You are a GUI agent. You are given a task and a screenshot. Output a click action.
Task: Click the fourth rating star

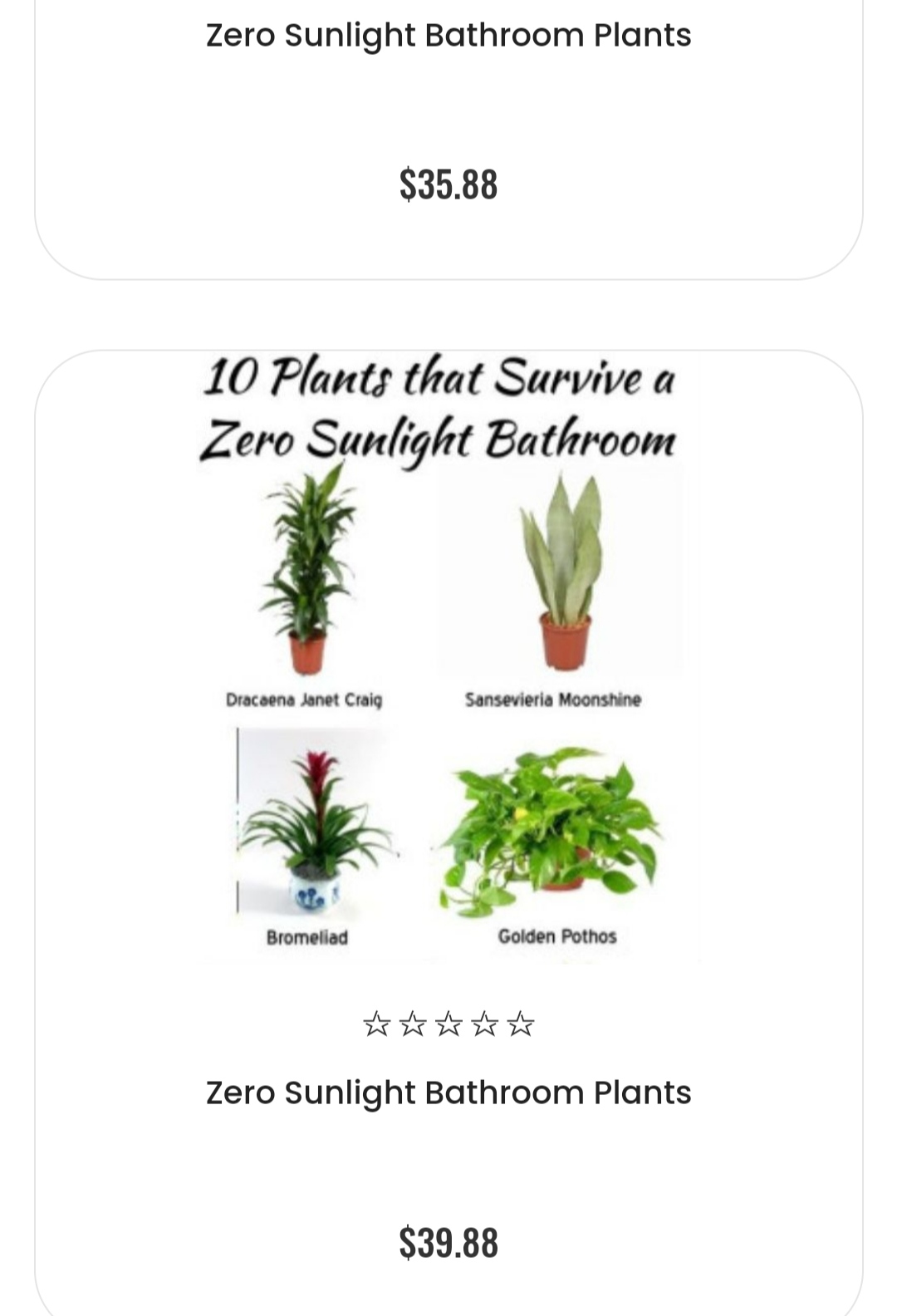click(486, 1024)
